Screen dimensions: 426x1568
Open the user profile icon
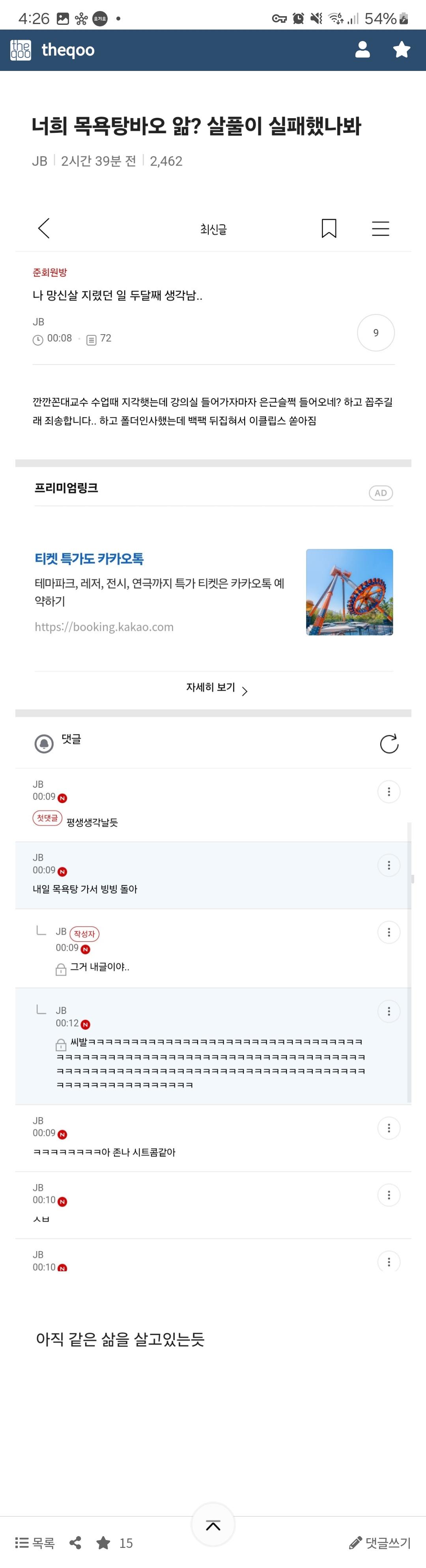[362, 50]
